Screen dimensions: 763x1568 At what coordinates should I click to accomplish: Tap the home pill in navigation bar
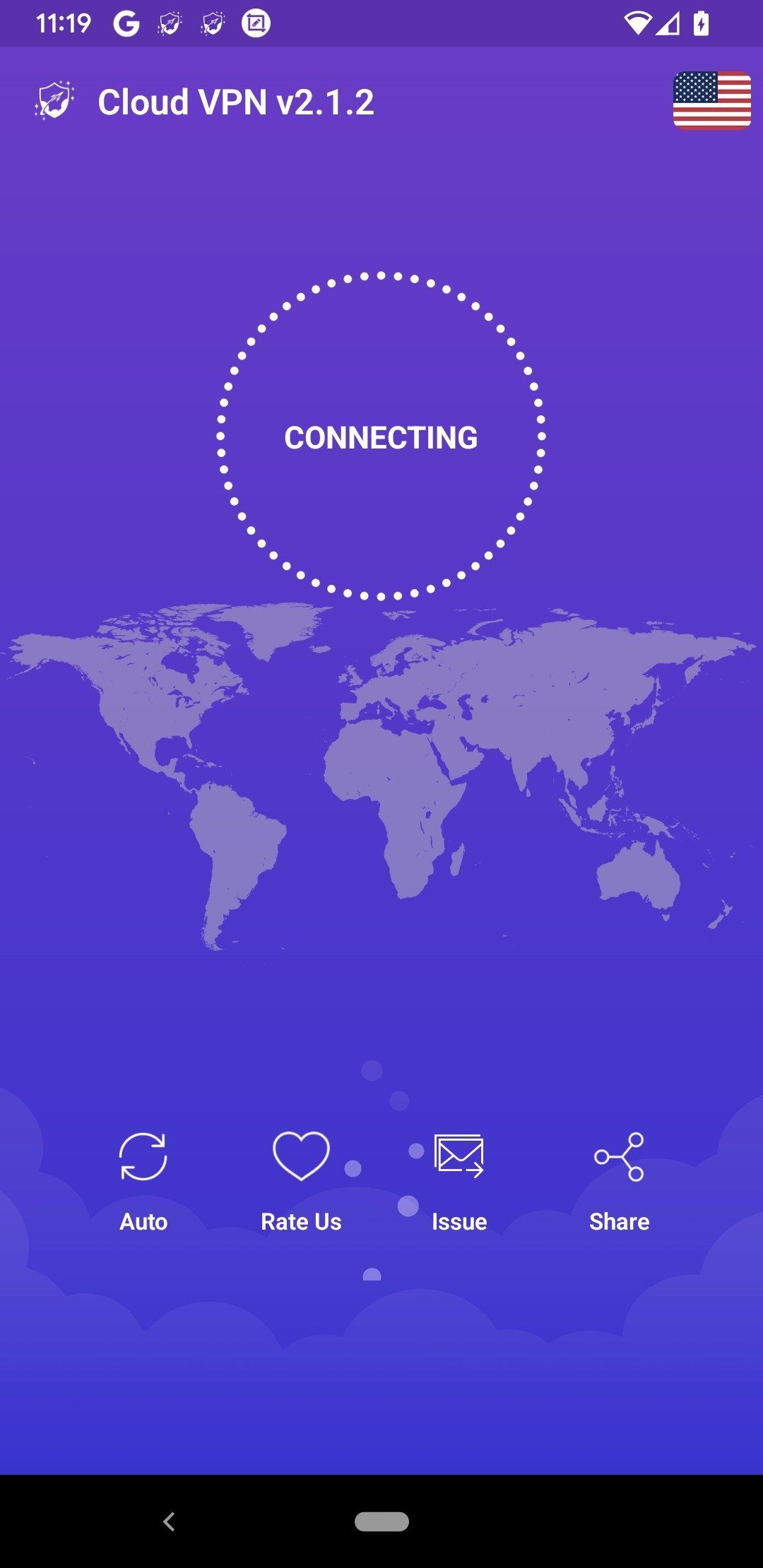tap(381, 1521)
